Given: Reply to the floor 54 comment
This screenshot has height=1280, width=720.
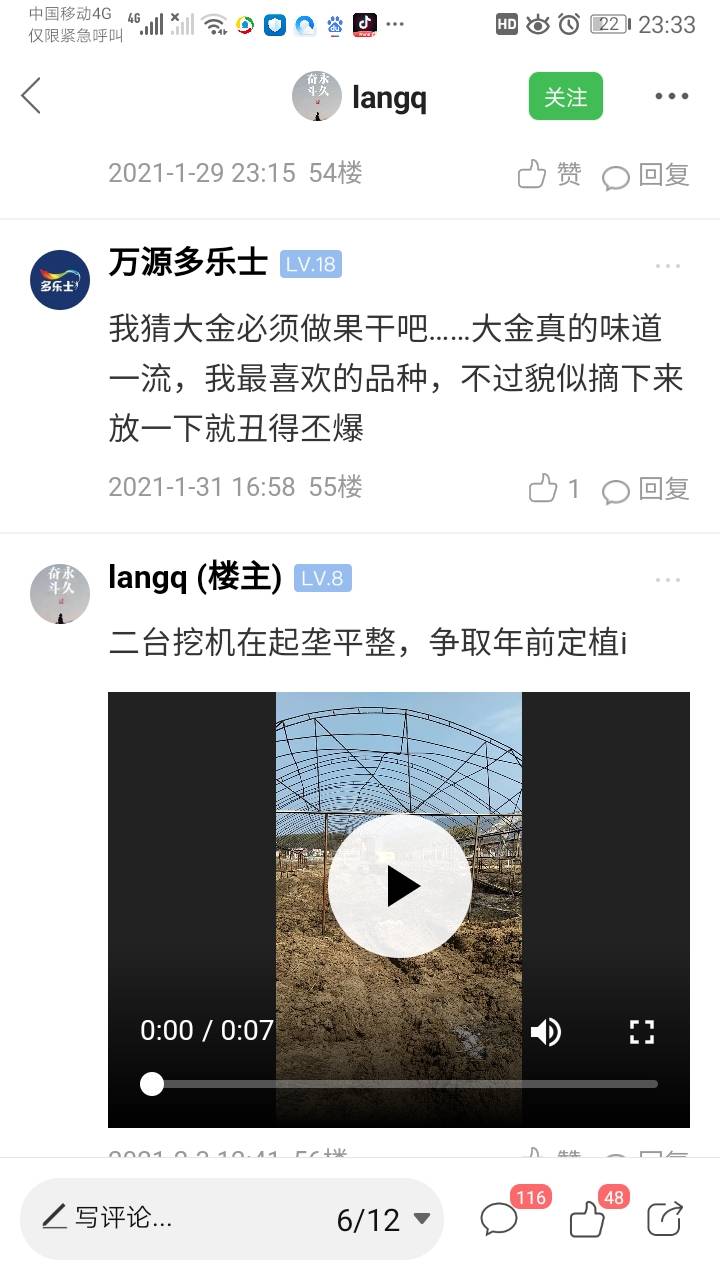Looking at the screenshot, I should click(646, 175).
